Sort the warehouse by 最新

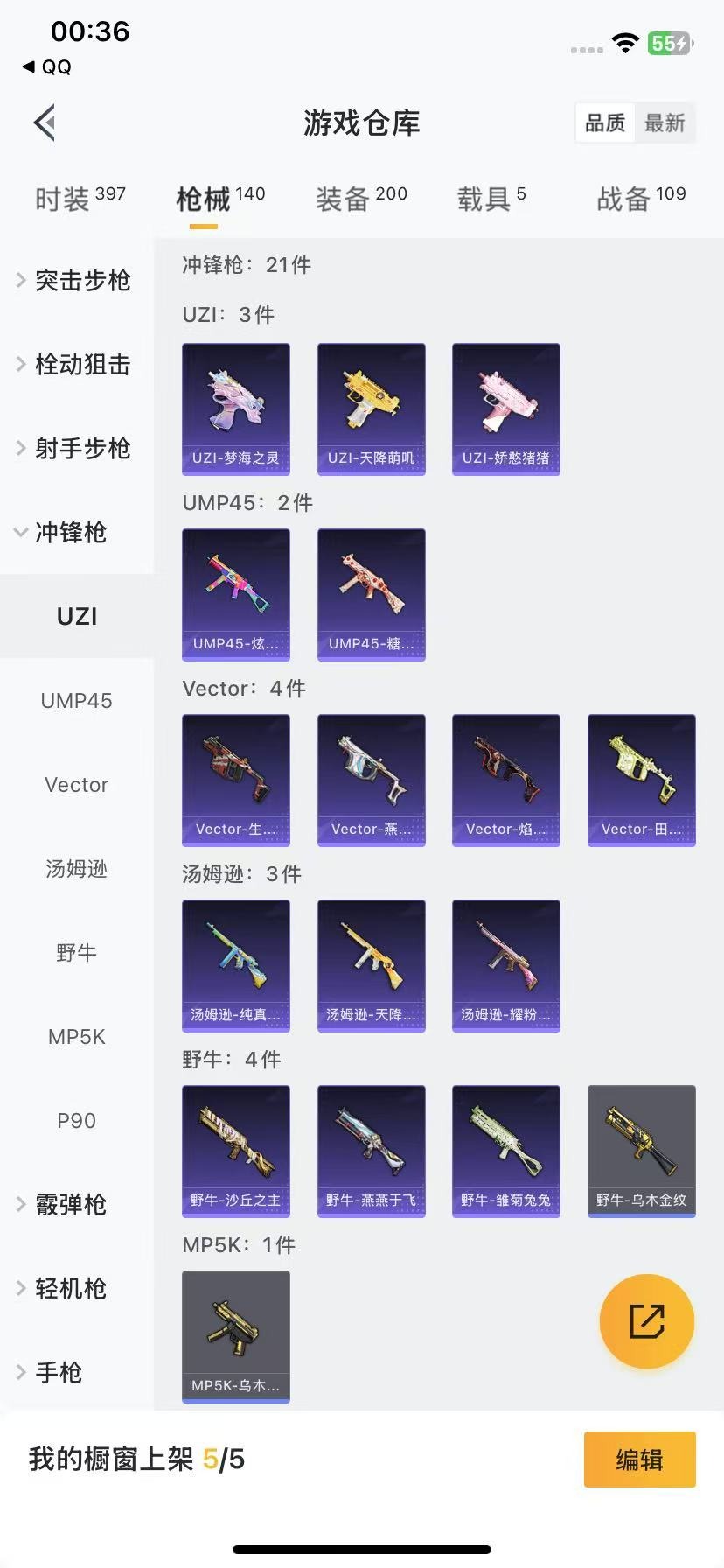(665, 122)
